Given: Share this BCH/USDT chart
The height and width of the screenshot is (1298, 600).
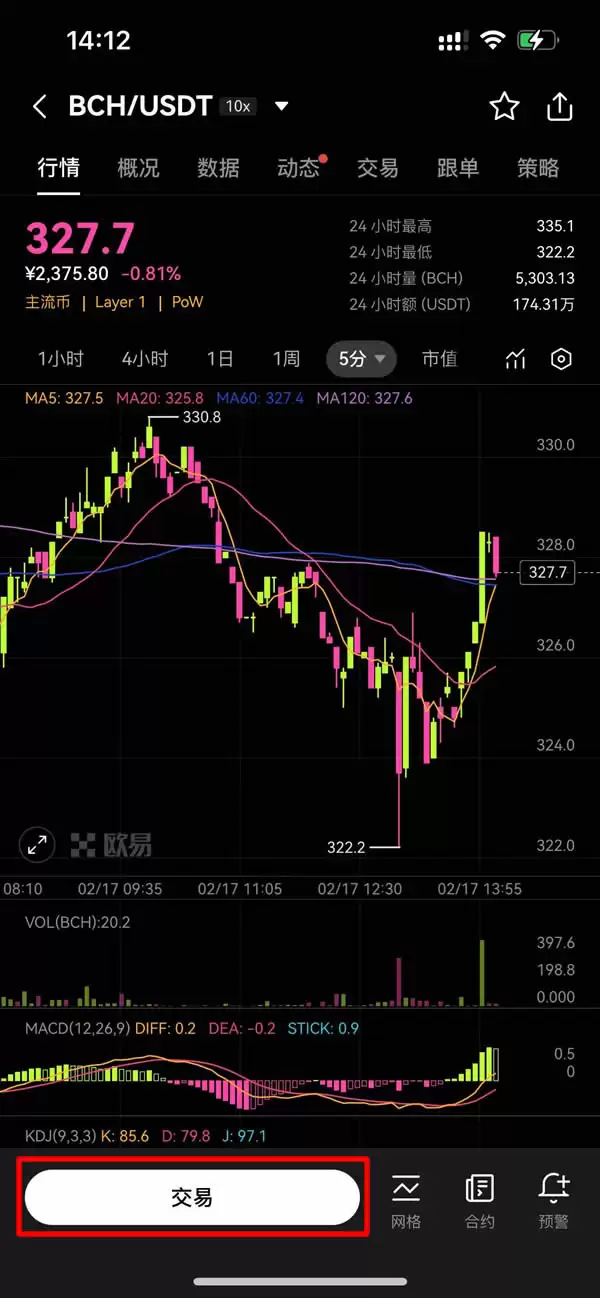Looking at the screenshot, I should (x=560, y=107).
